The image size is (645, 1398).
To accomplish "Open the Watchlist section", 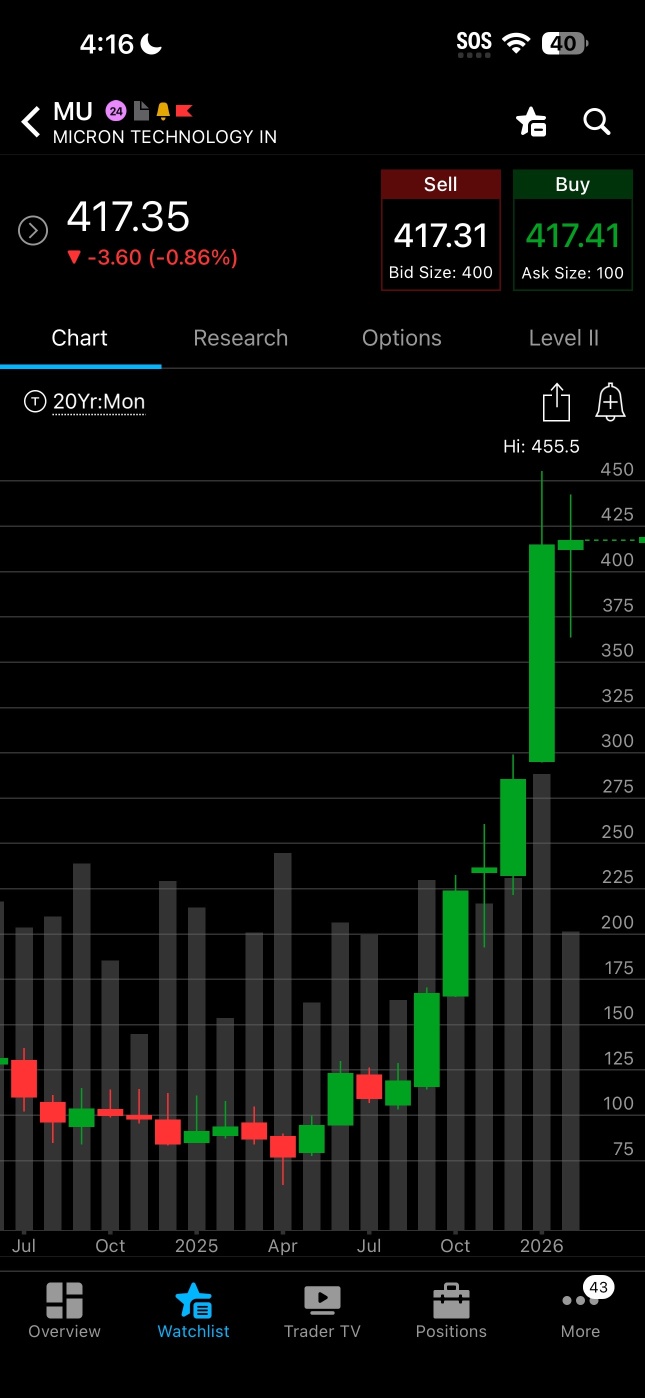I will coord(193,1311).
